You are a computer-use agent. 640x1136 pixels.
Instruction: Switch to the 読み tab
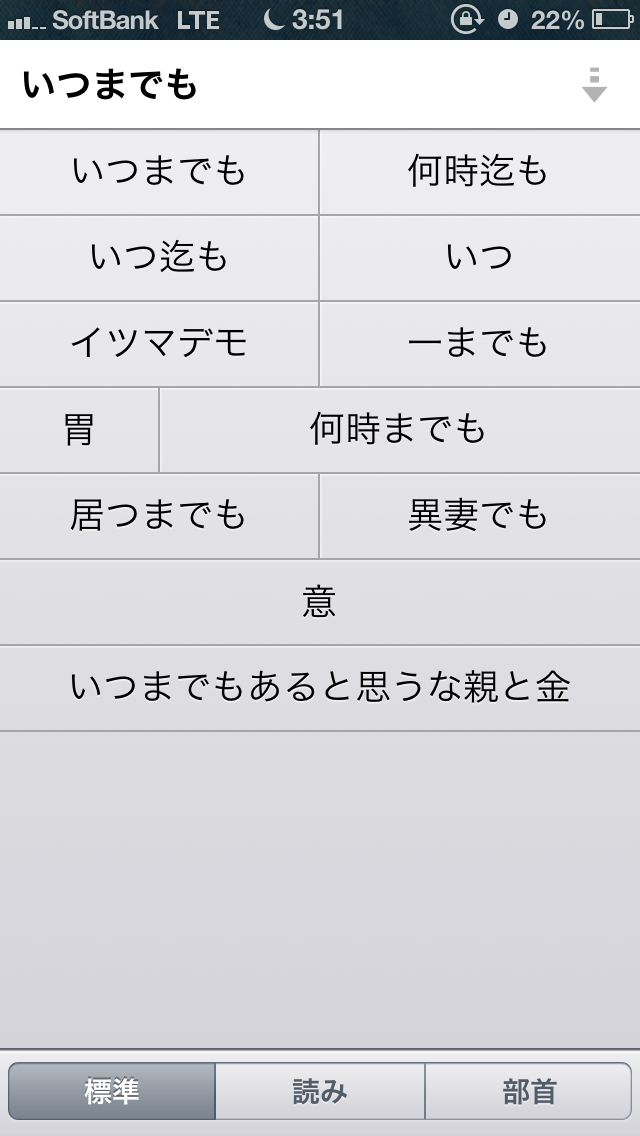(320, 1091)
